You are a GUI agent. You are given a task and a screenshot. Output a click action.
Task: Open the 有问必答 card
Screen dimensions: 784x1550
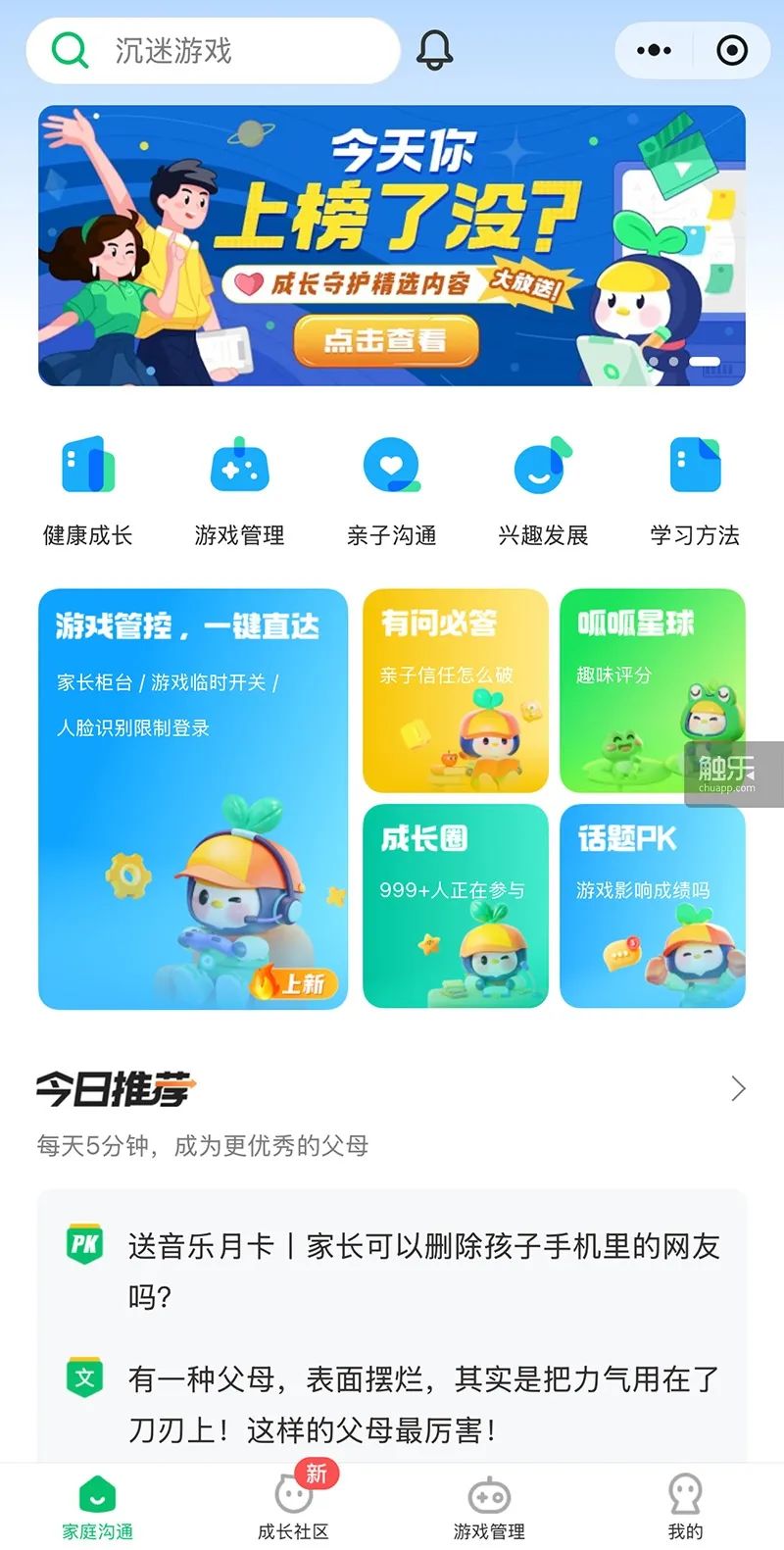click(455, 690)
